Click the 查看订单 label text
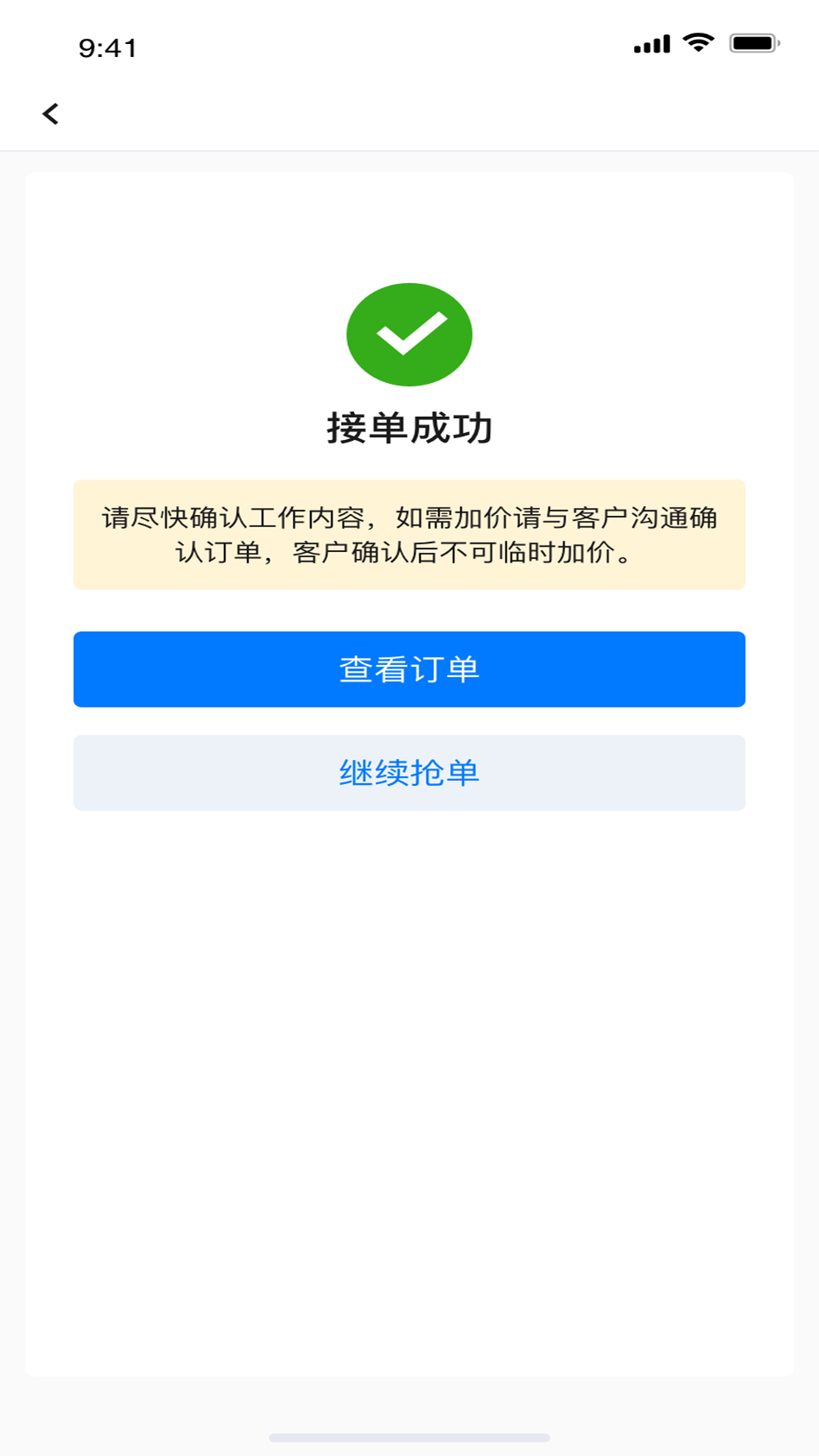 [x=409, y=669]
